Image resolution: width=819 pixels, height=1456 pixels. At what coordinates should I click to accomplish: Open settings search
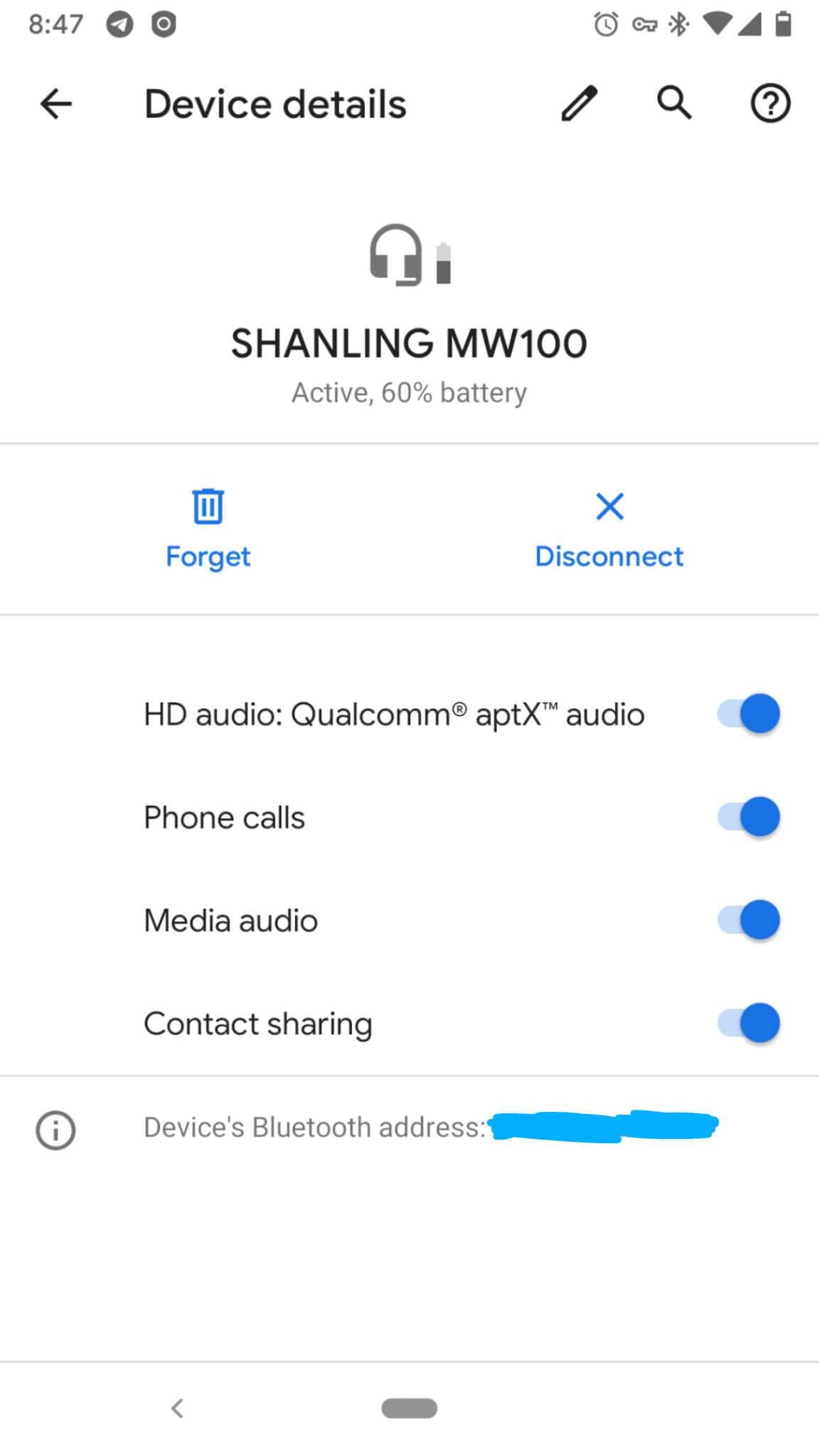[x=674, y=104]
